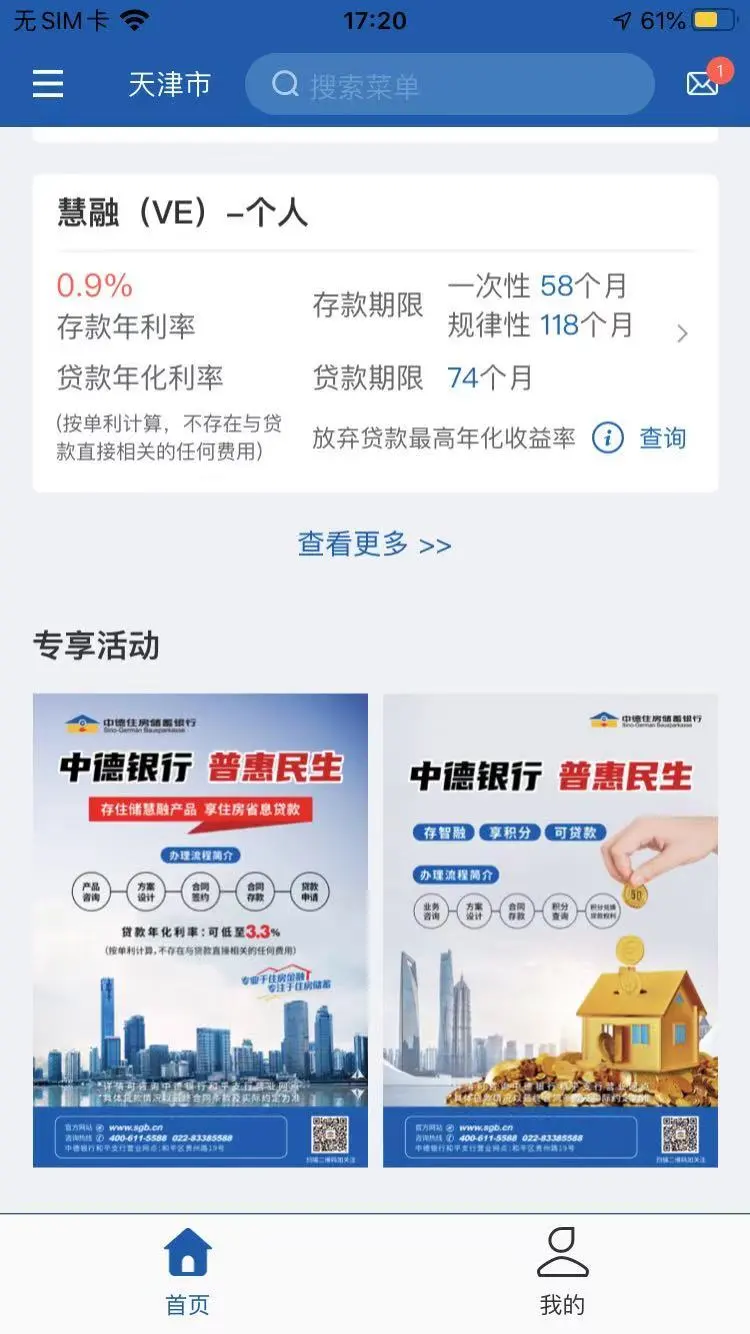Open the 我的 profile icon

tap(562, 1251)
